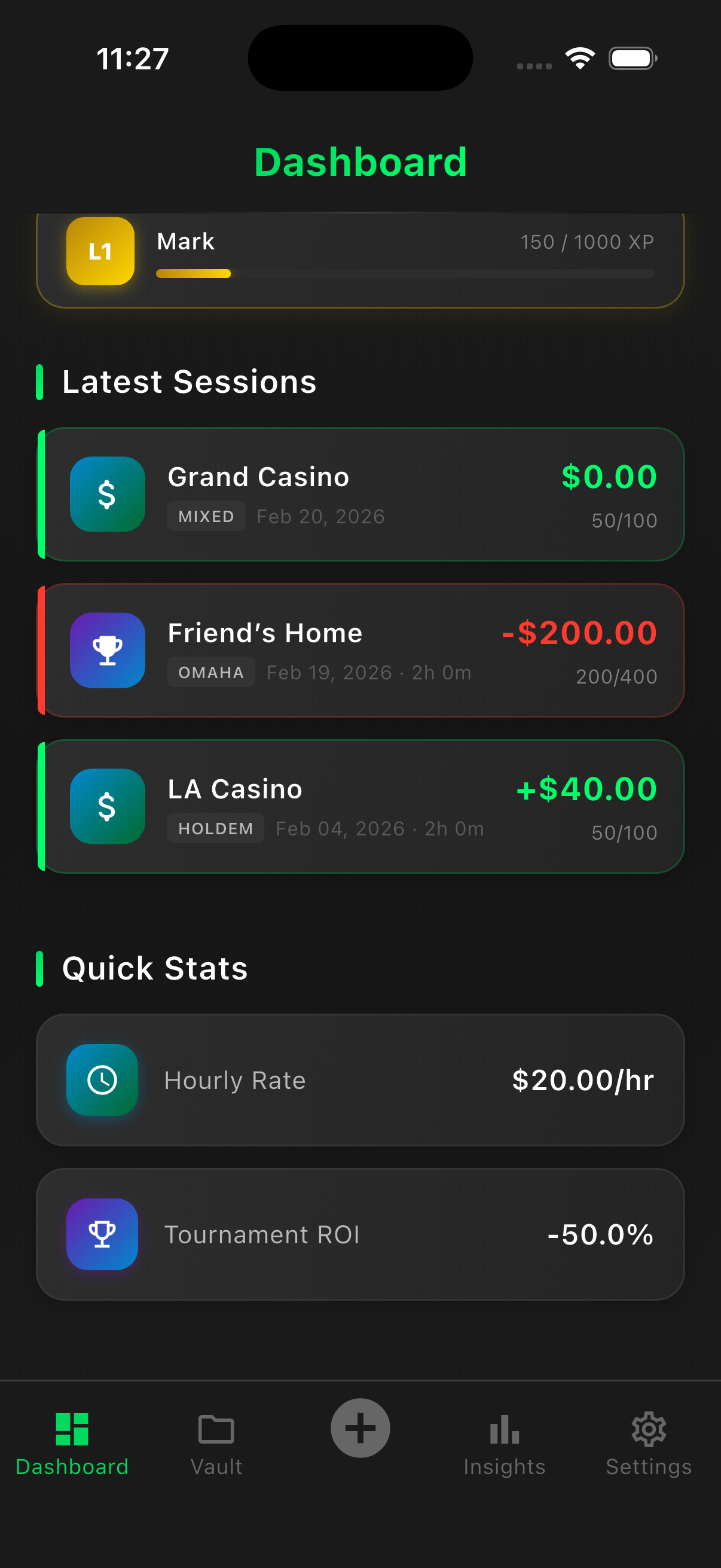Tap the MIXED game type badge

point(206,515)
